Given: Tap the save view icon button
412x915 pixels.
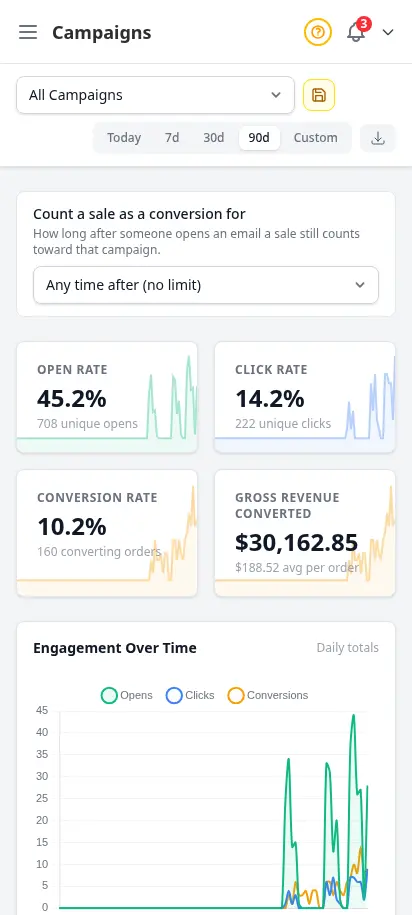Looking at the screenshot, I should coord(319,95).
